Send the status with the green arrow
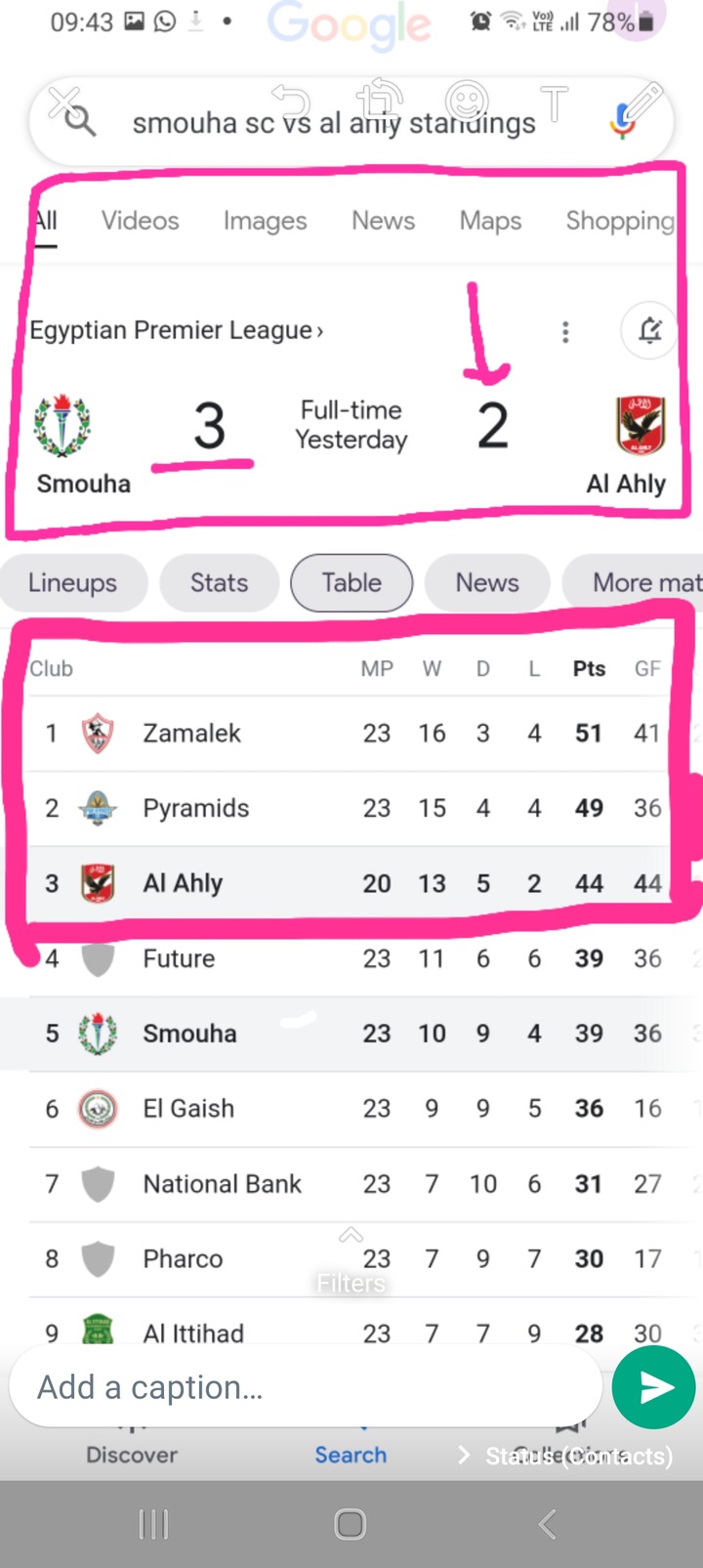This screenshot has width=703, height=1568. tap(654, 1386)
